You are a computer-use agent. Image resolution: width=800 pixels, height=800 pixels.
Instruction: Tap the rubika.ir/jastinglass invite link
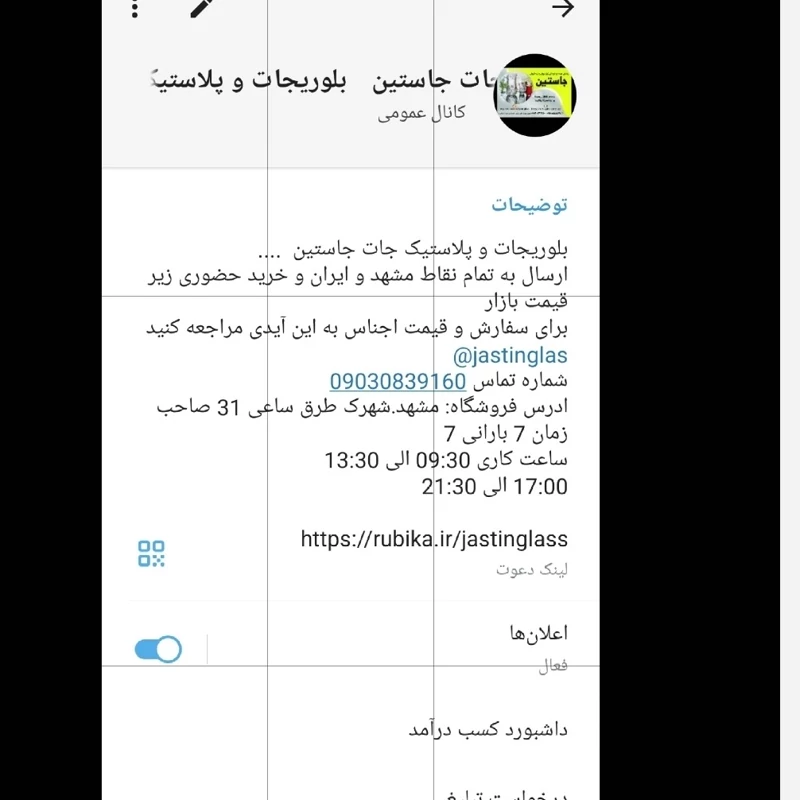[434, 540]
